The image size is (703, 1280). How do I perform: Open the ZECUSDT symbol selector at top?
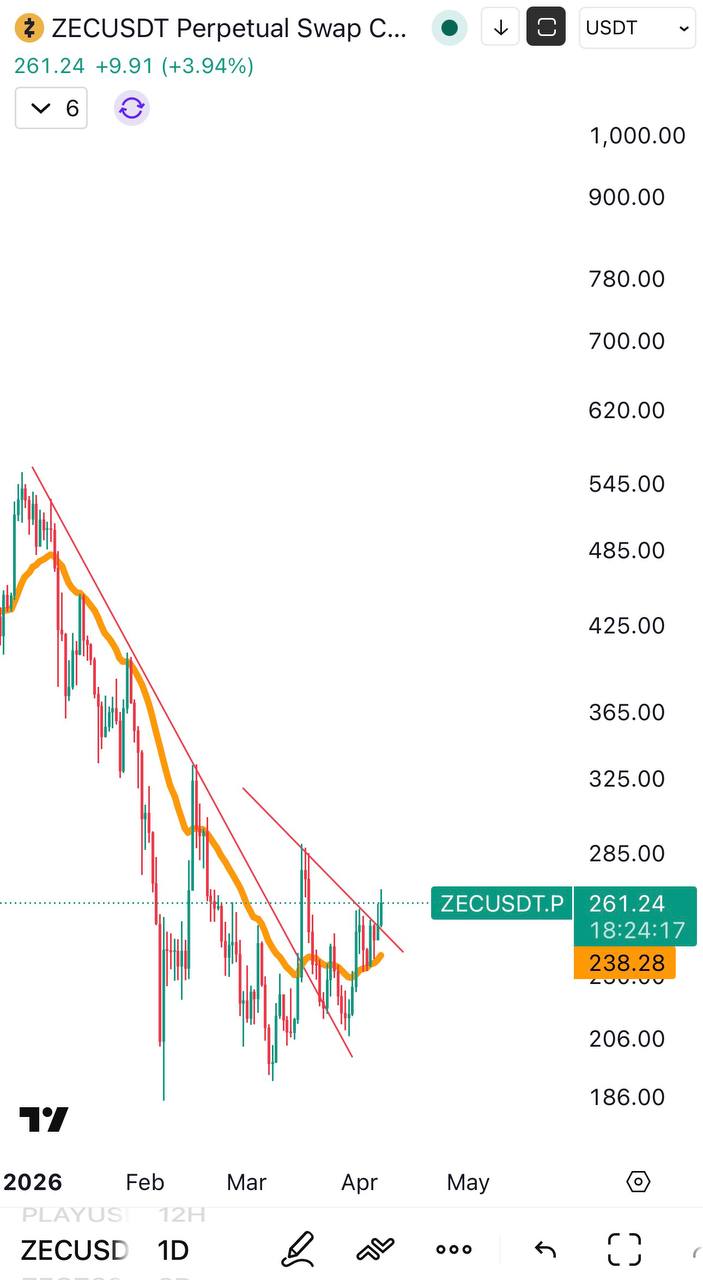click(215, 28)
